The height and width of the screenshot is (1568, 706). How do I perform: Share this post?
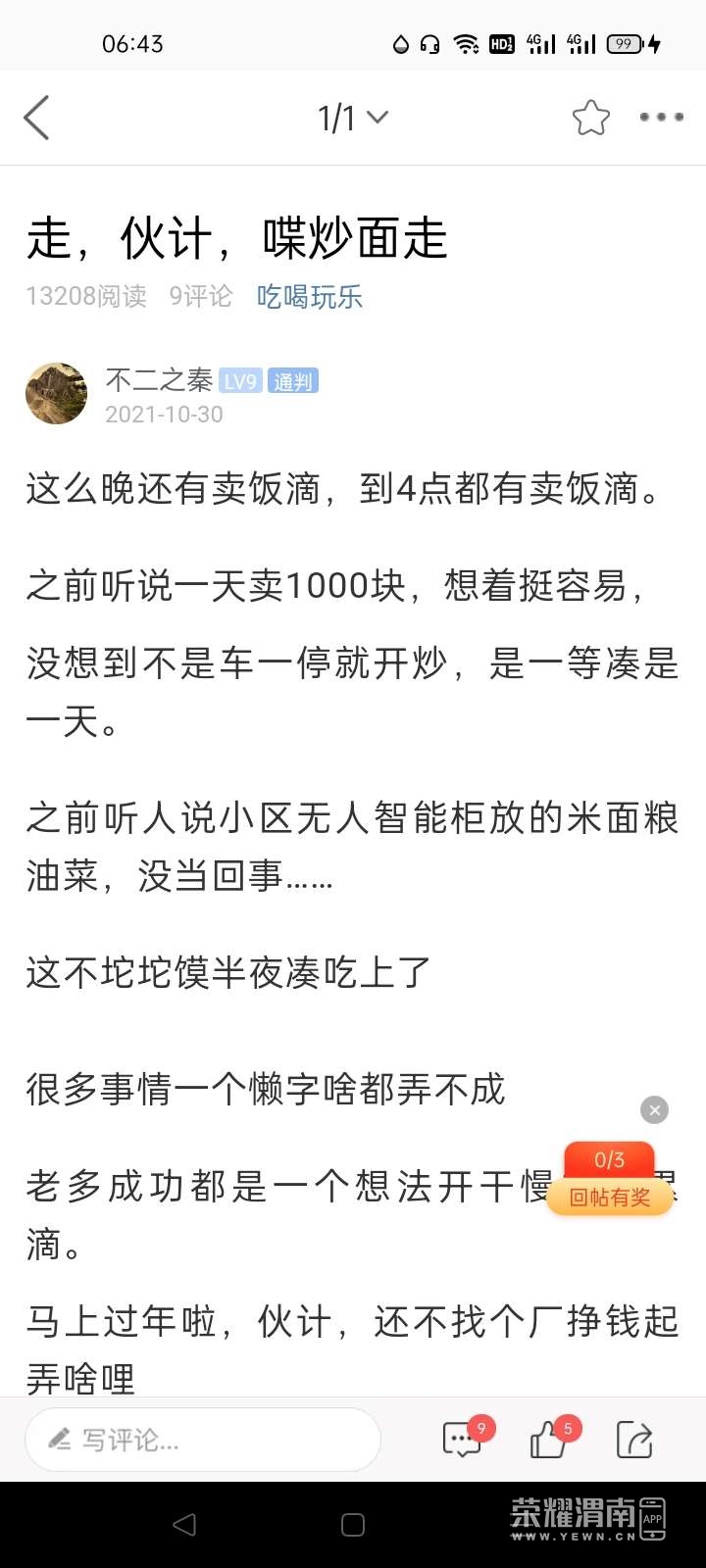(634, 1440)
